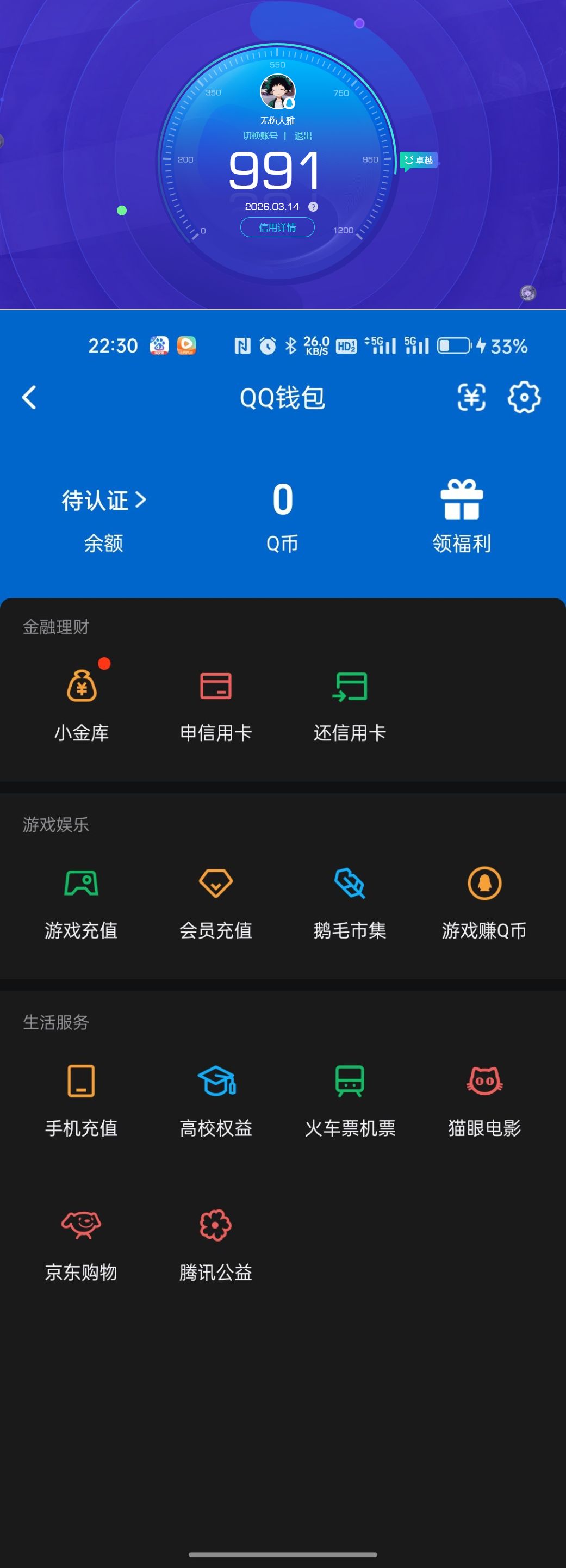Screen dimensions: 566x1568
Task: Open 腾讯公益 charity
Action: tap(215, 1244)
